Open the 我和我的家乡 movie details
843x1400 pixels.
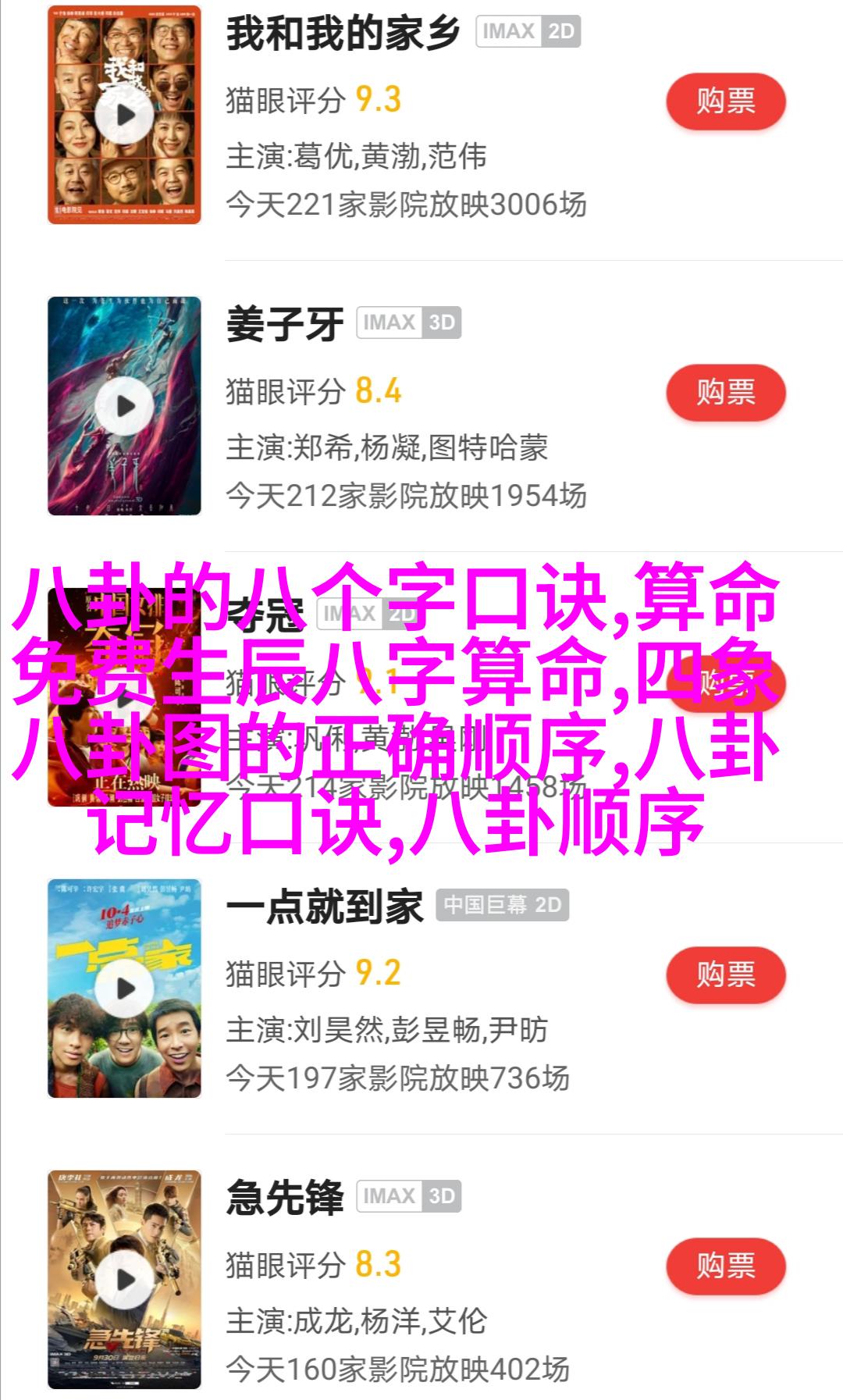coord(342,34)
